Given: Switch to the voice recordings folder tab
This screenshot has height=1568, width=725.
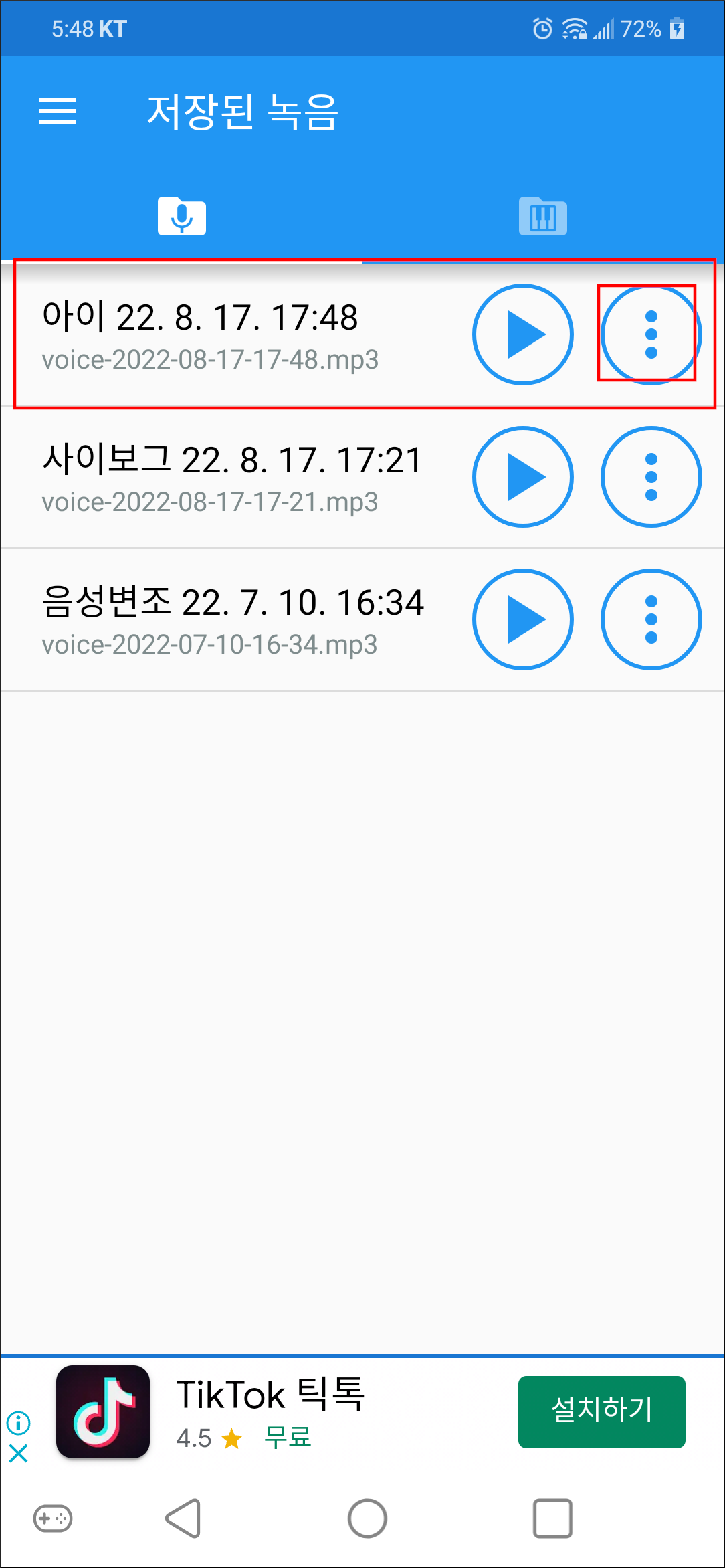Looking at the screenshot, I should (x=182, y=216).
